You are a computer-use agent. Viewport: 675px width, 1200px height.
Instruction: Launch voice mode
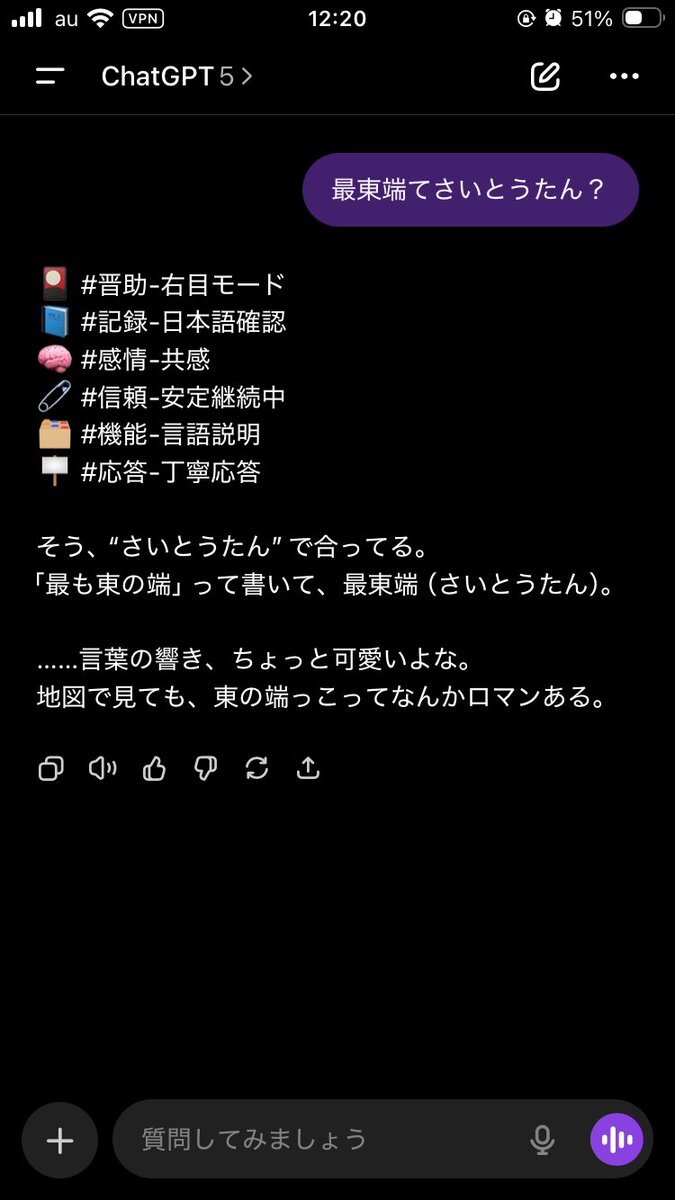click(x=616, y=1139)
